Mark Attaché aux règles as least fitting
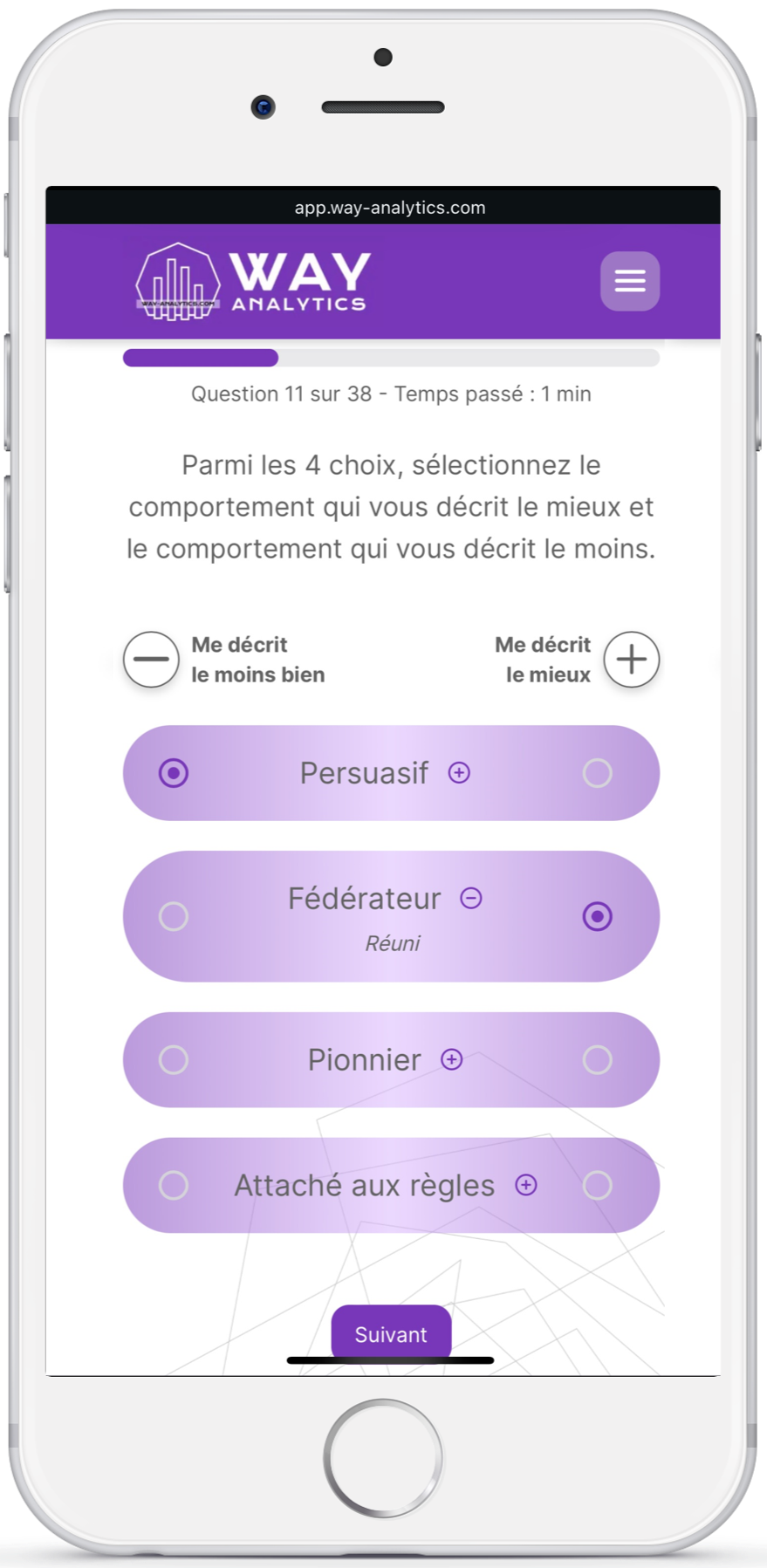This screenshot has height=1568, width=767. click(x=174, y=1185)
